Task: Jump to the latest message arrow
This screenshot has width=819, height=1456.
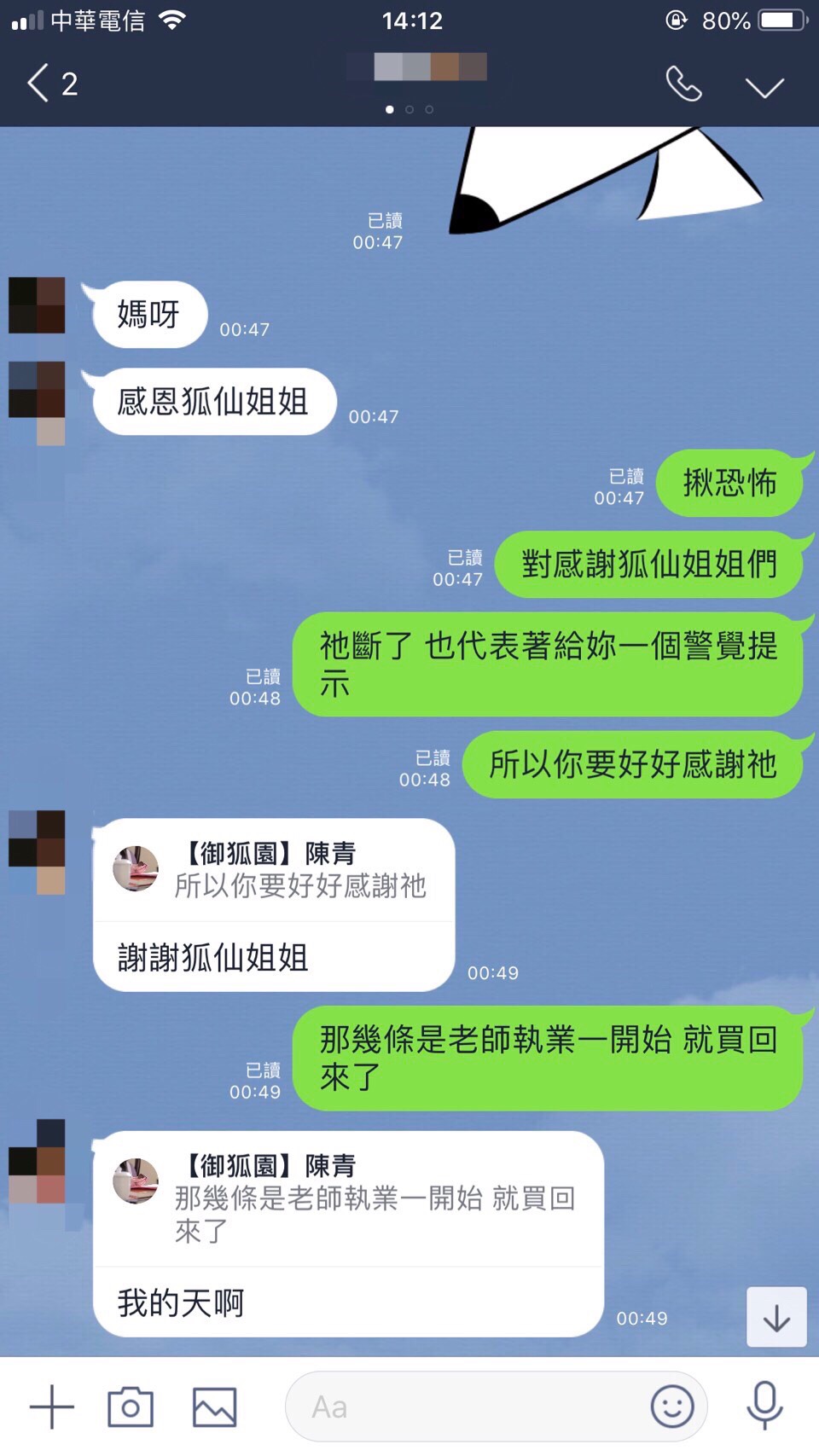Action: (x=776, y=1317)
